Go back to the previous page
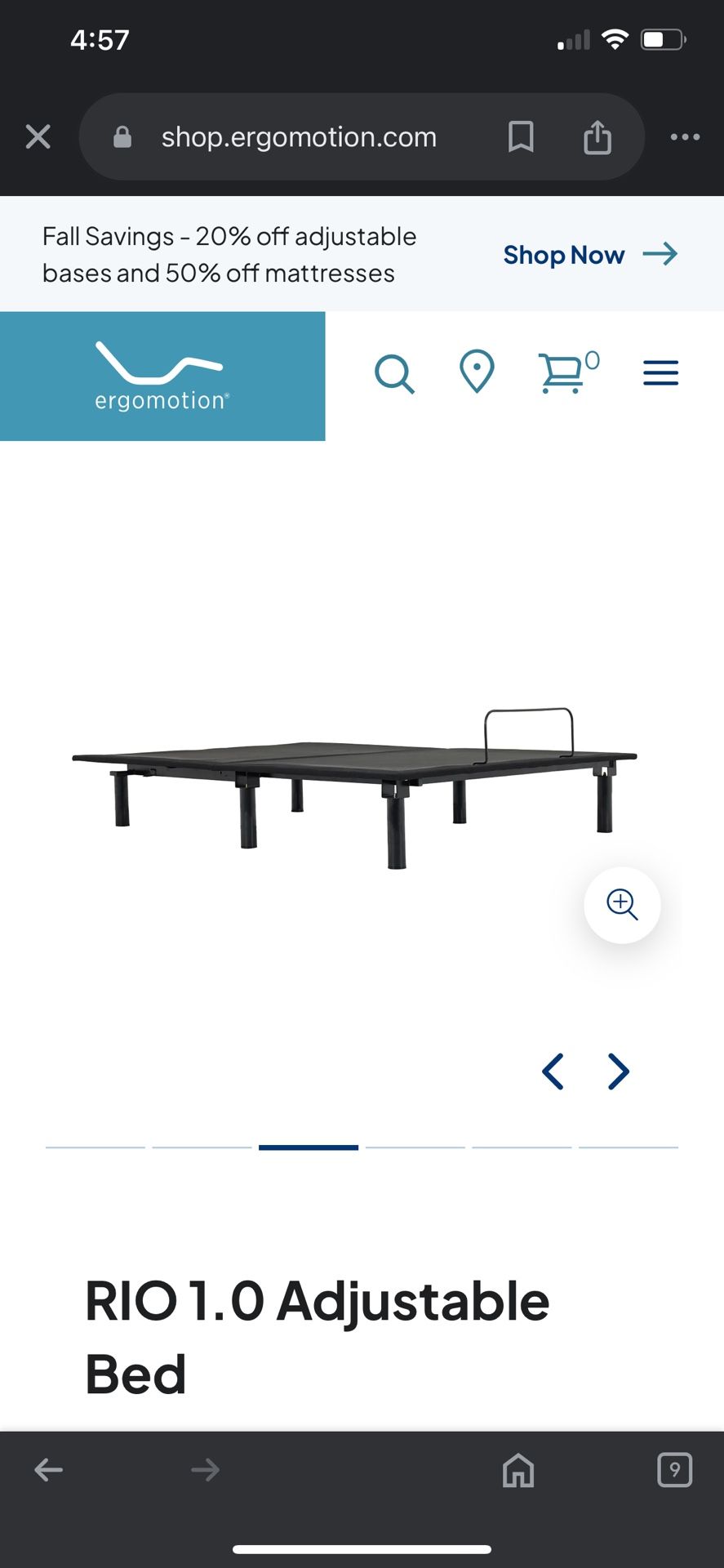724x1568 pixels. click(49, 1470)
